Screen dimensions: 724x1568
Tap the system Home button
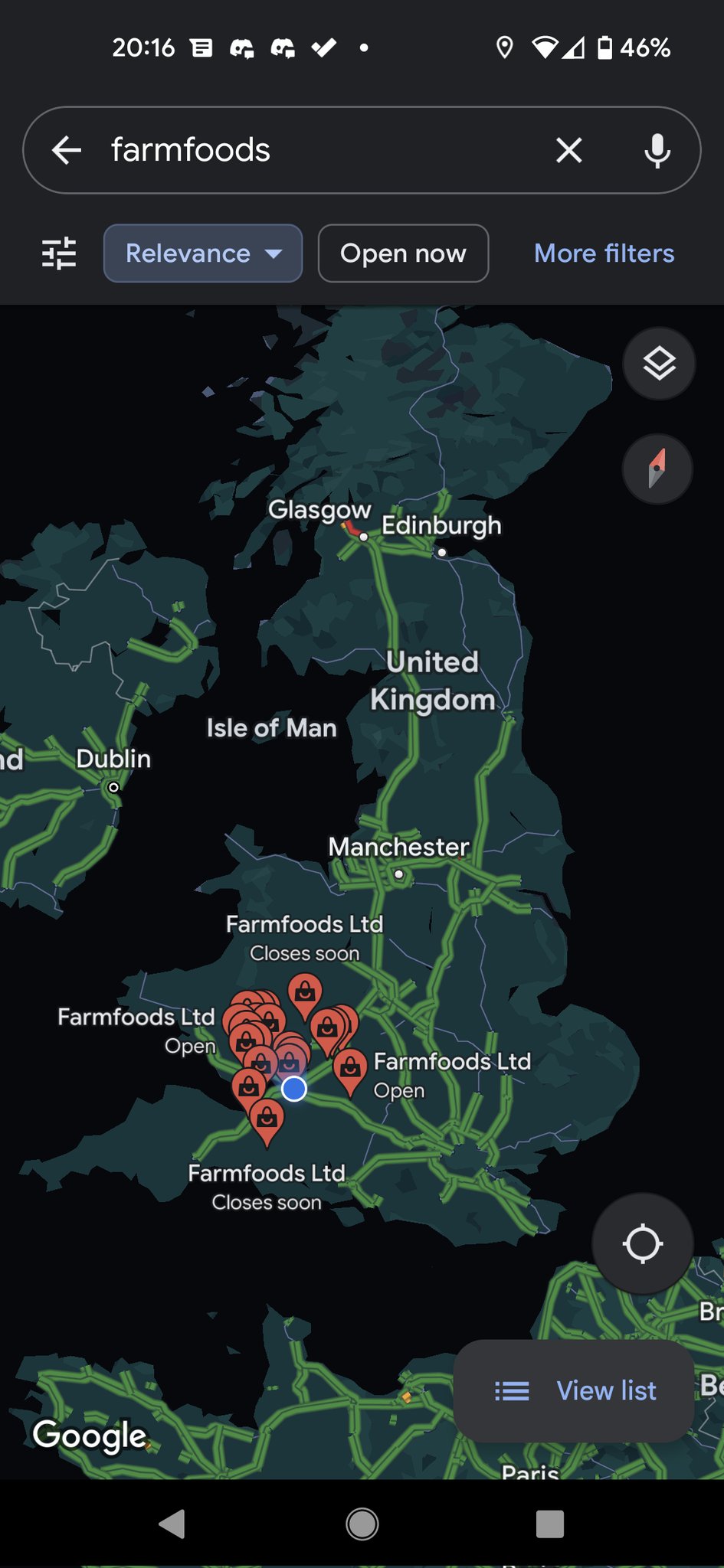point(362,1524)
